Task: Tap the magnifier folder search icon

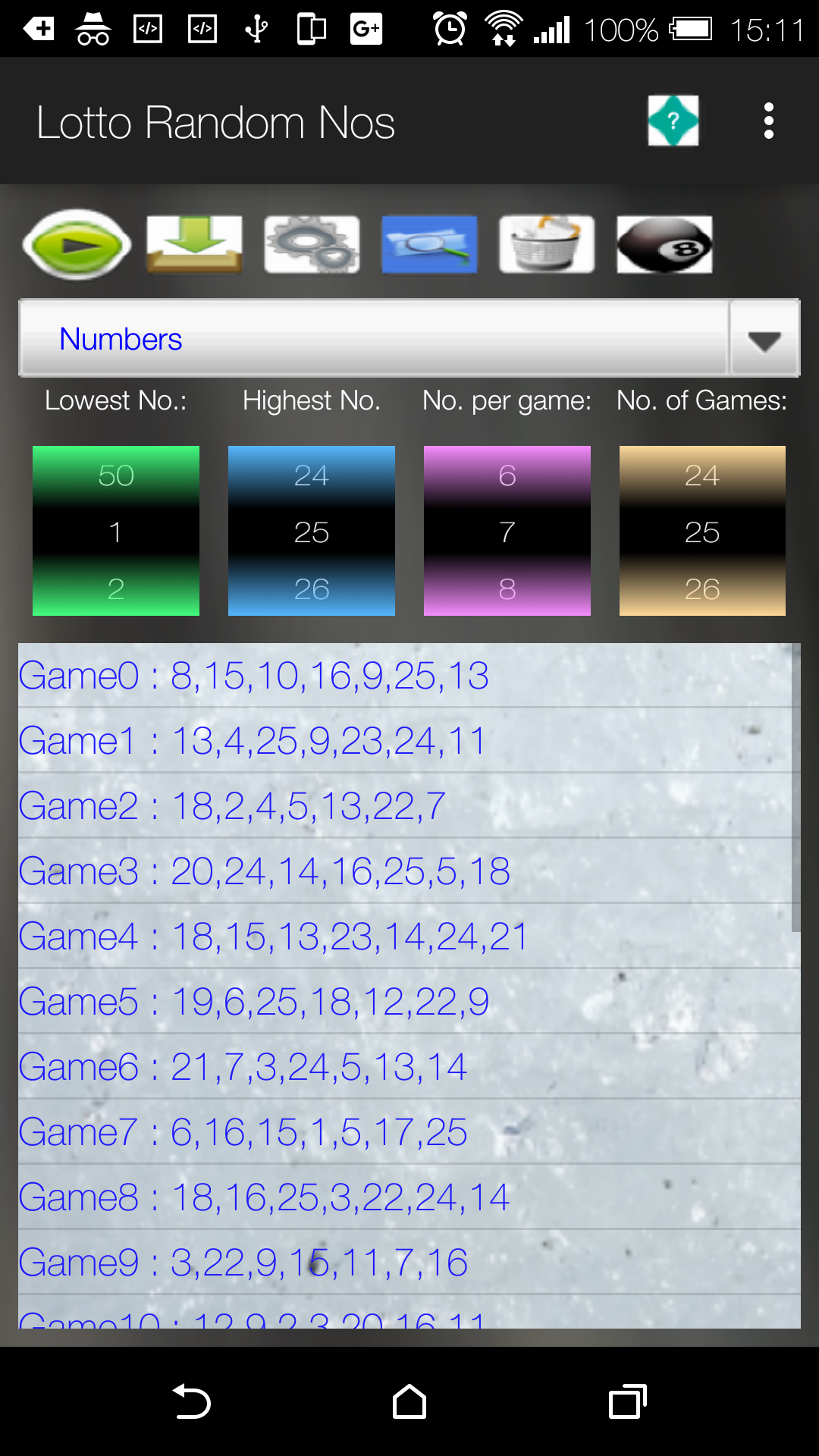Action: (x=429, y=245)
